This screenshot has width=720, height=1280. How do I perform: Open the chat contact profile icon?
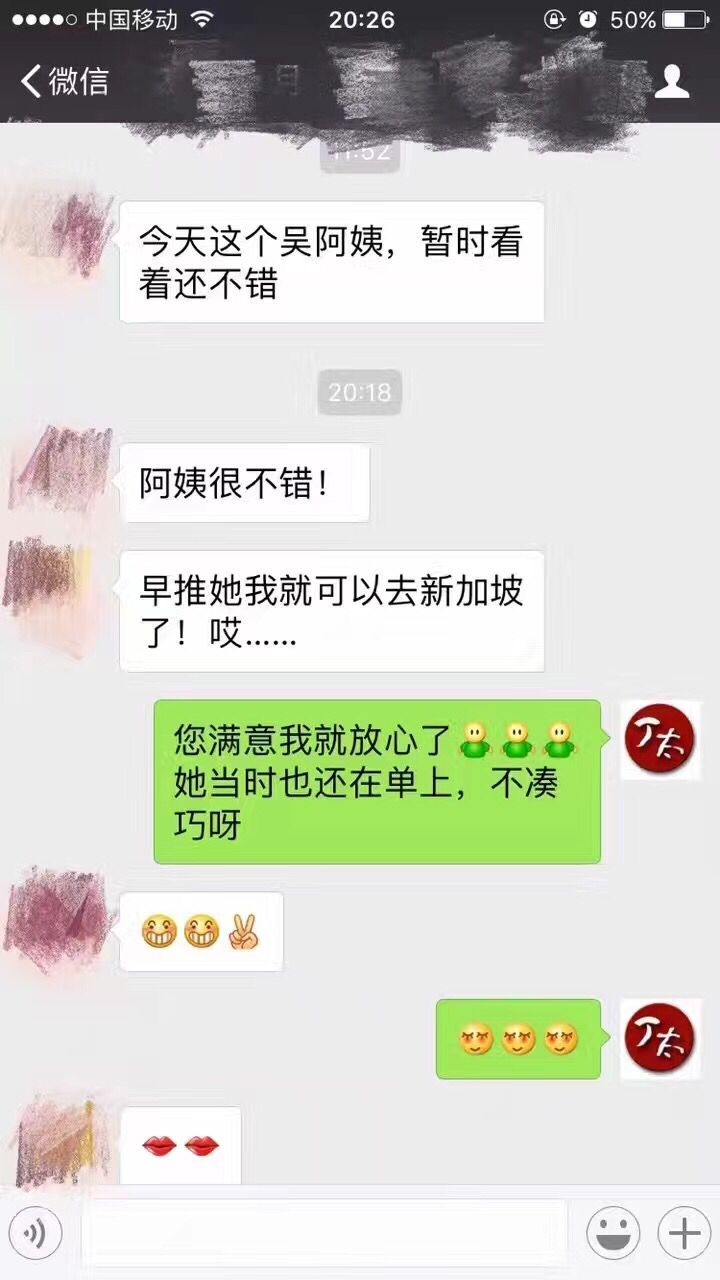672,81
